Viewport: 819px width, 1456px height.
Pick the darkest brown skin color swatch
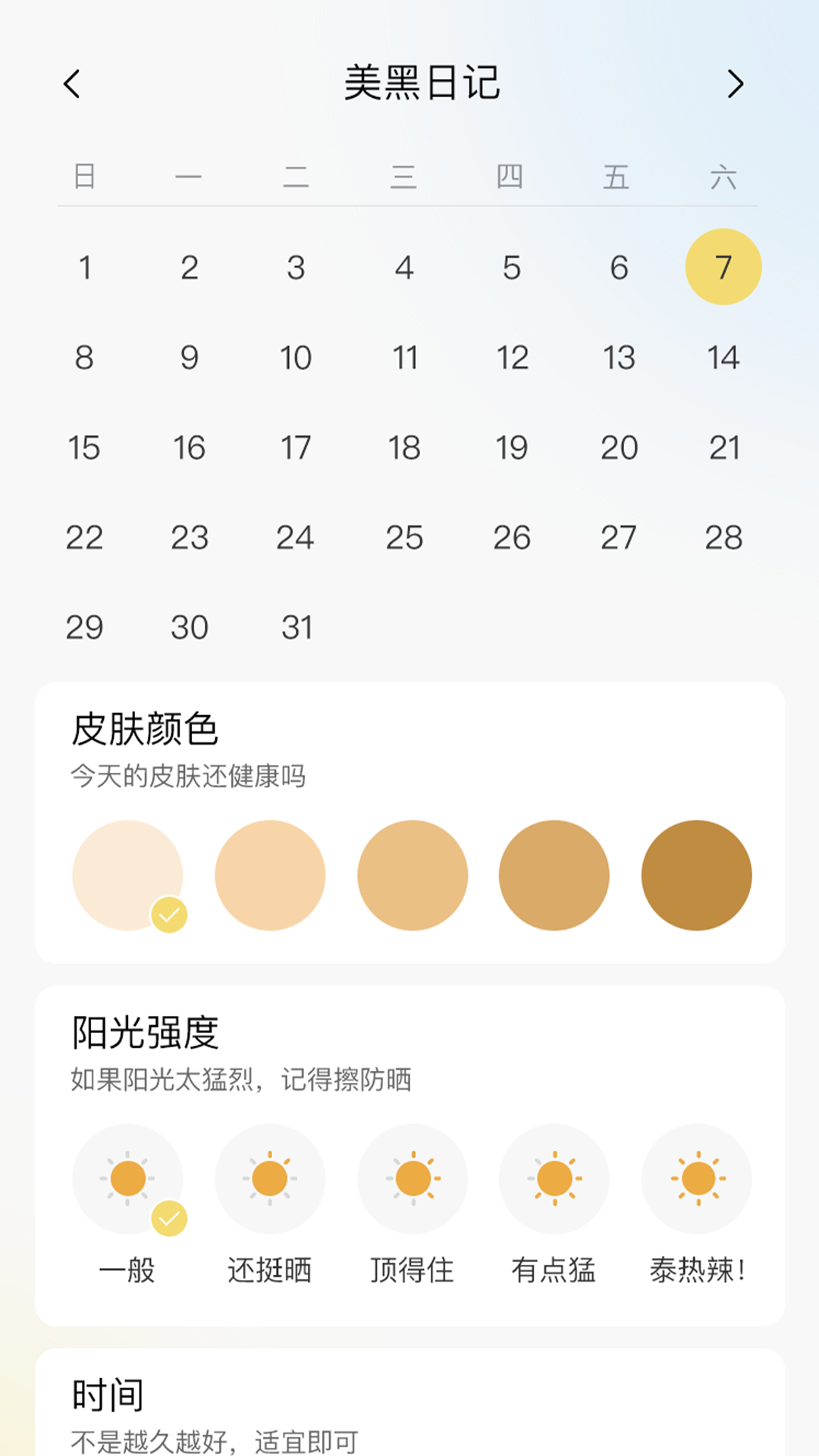(696, 875)
